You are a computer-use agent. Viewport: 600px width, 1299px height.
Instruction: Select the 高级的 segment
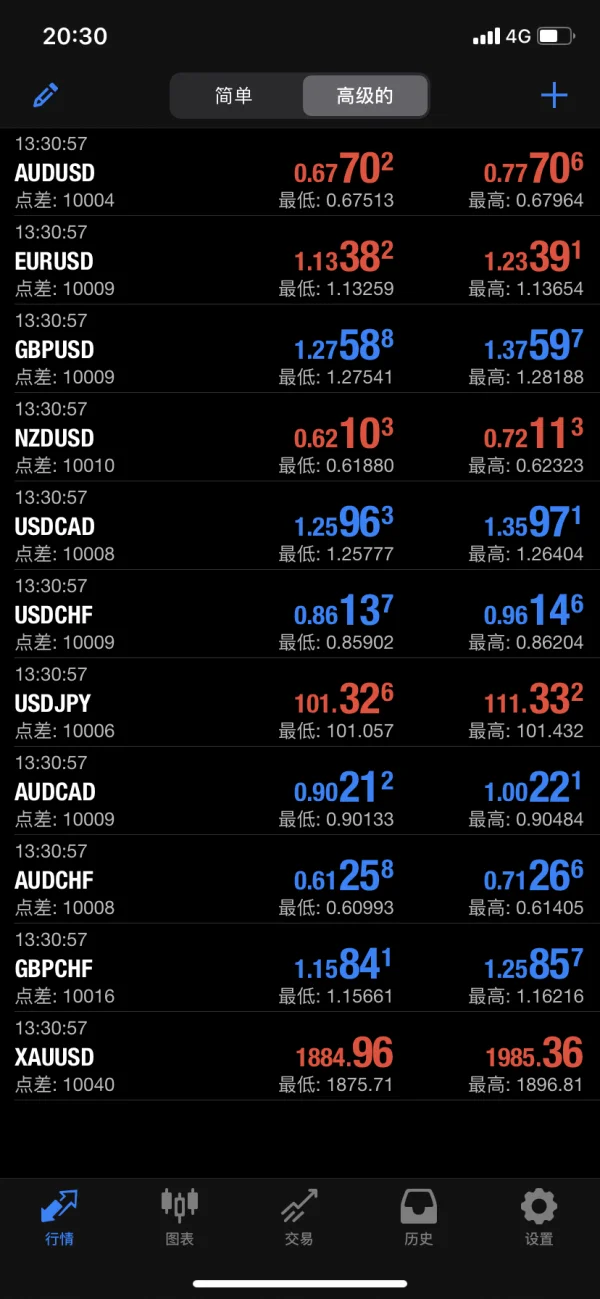365,96
